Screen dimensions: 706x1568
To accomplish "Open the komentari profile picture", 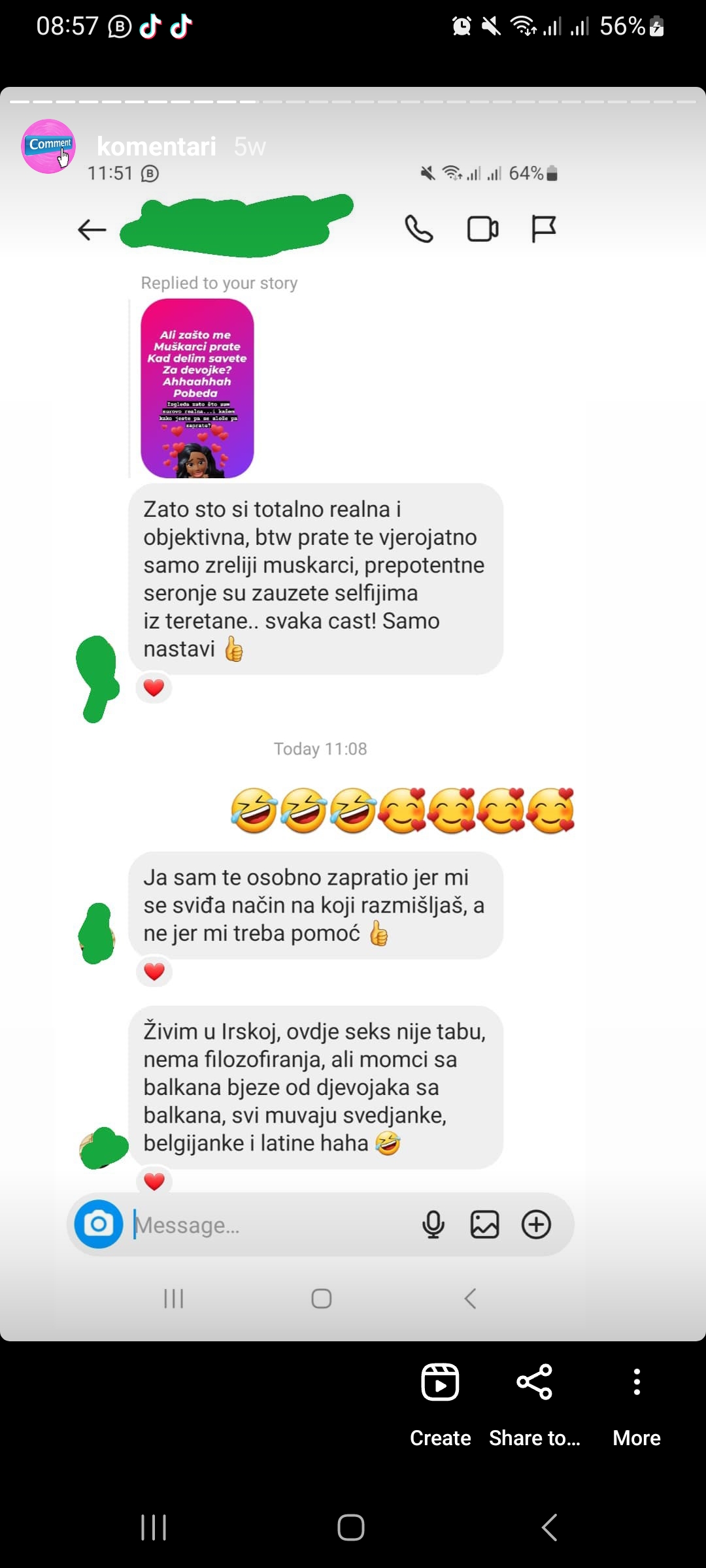I will tap(48, 146).
